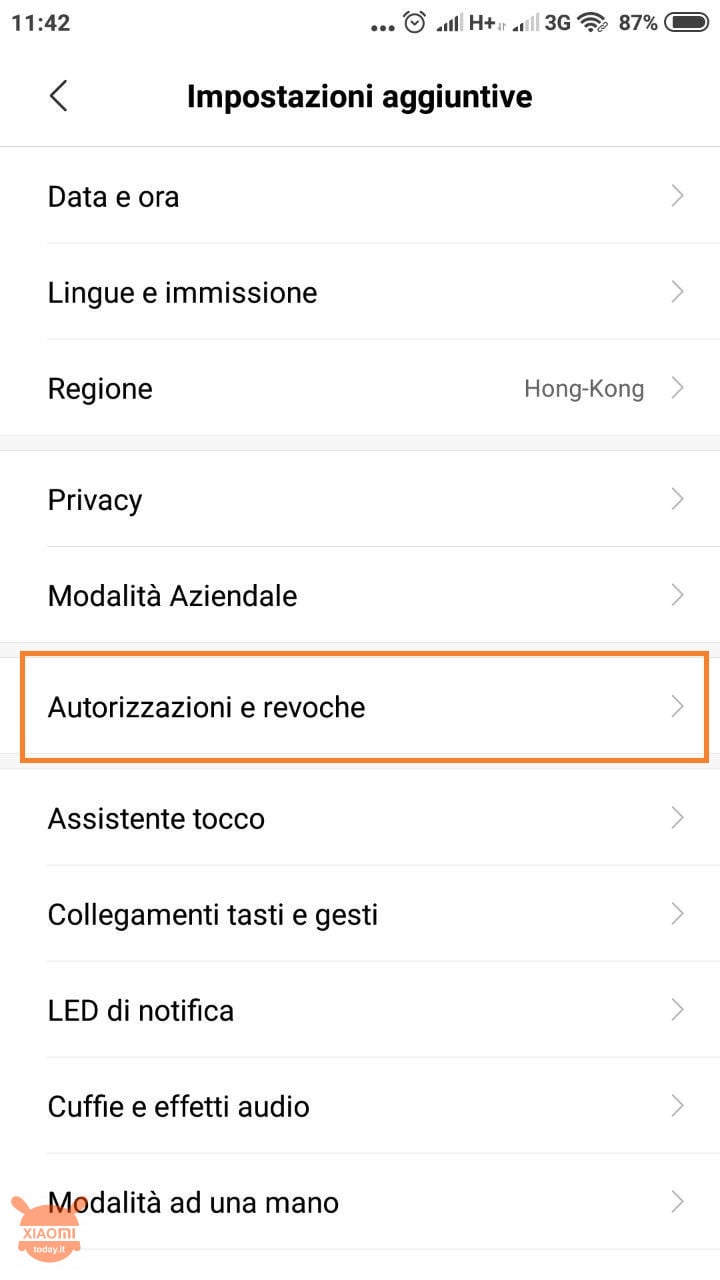The image size is (720, 1280).
Task: Open Autorizzazioni e revoche
Action: pos(360,707)
